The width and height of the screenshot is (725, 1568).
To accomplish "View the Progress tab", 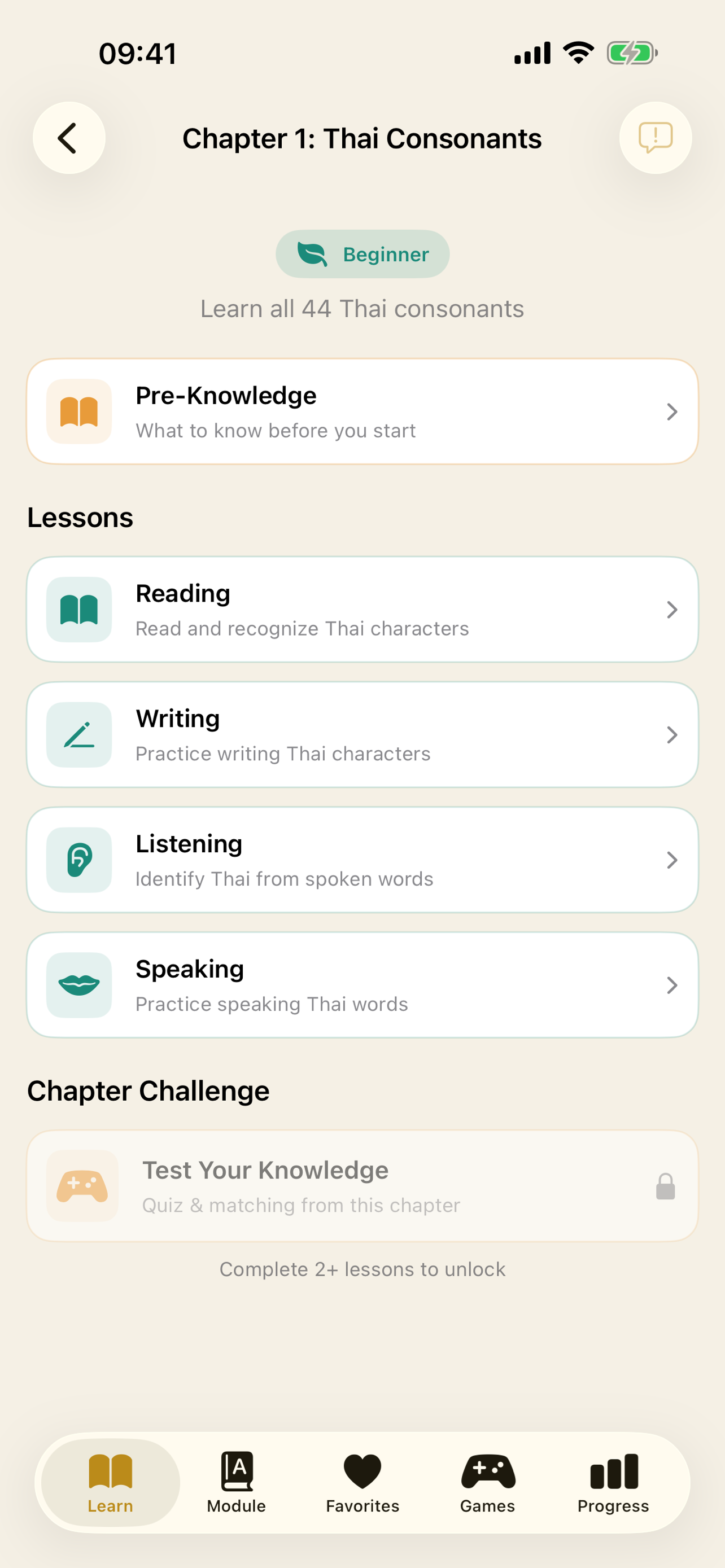I will point(613,1483).
